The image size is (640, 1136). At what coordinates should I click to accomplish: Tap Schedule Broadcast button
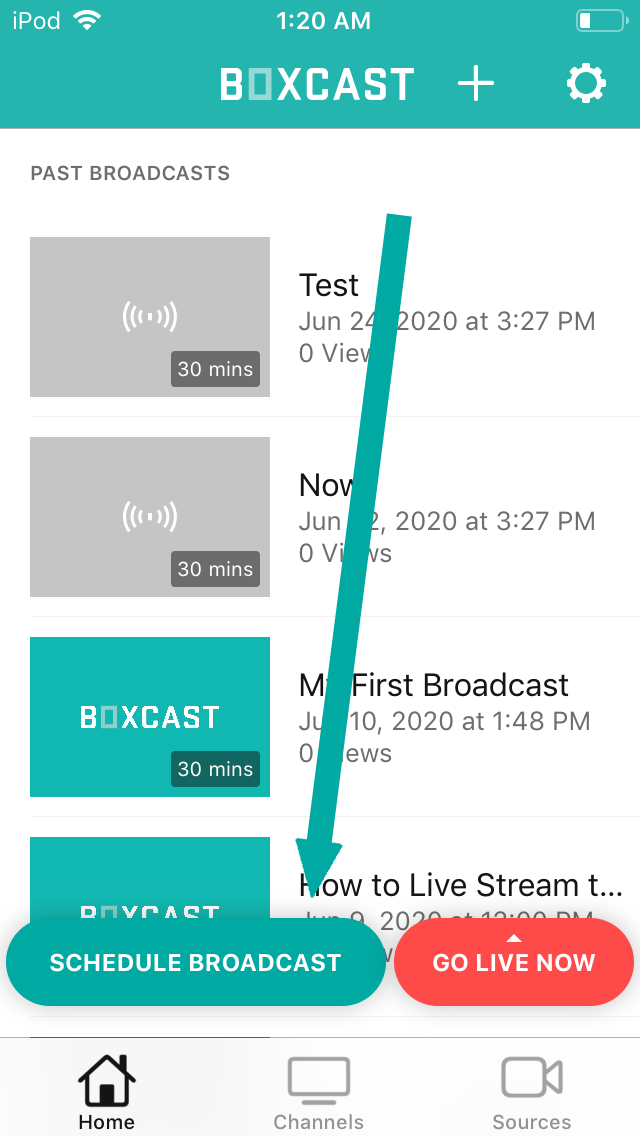[x=196, y=962]
